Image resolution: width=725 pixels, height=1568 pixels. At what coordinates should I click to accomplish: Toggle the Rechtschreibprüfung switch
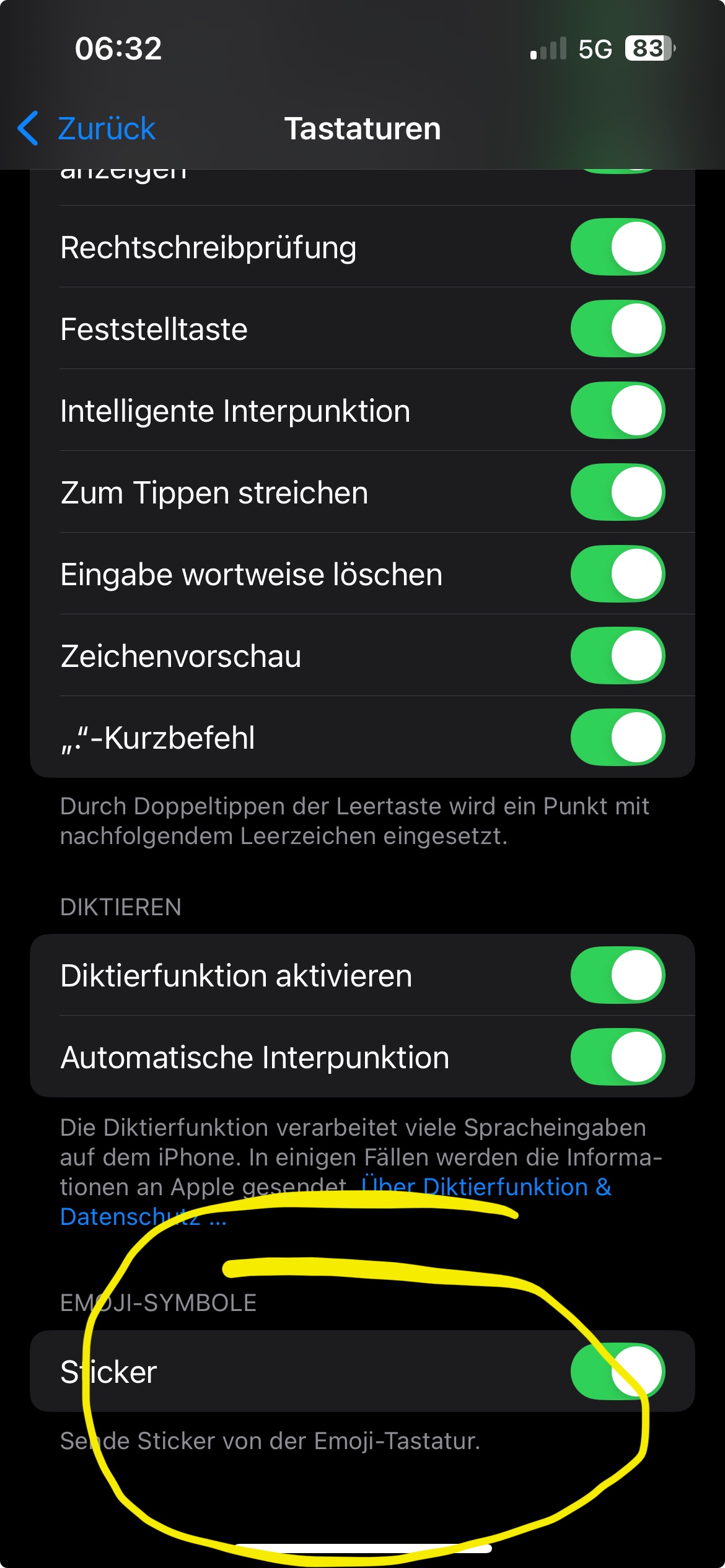[617, 246]
